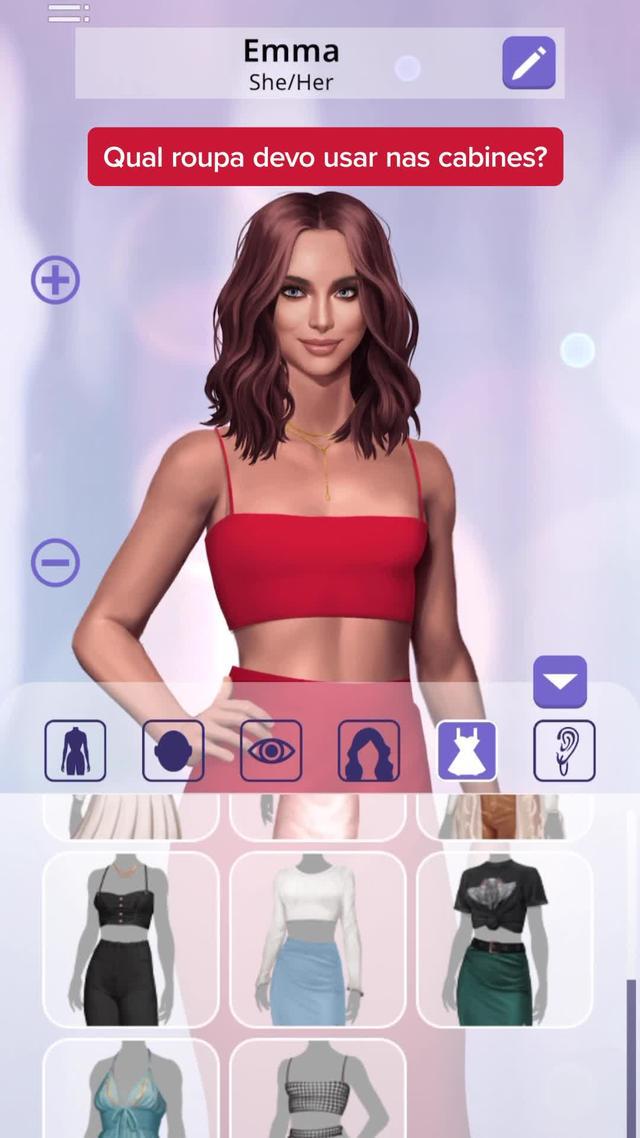Collapse the customization panel with the down arrow

559,682
